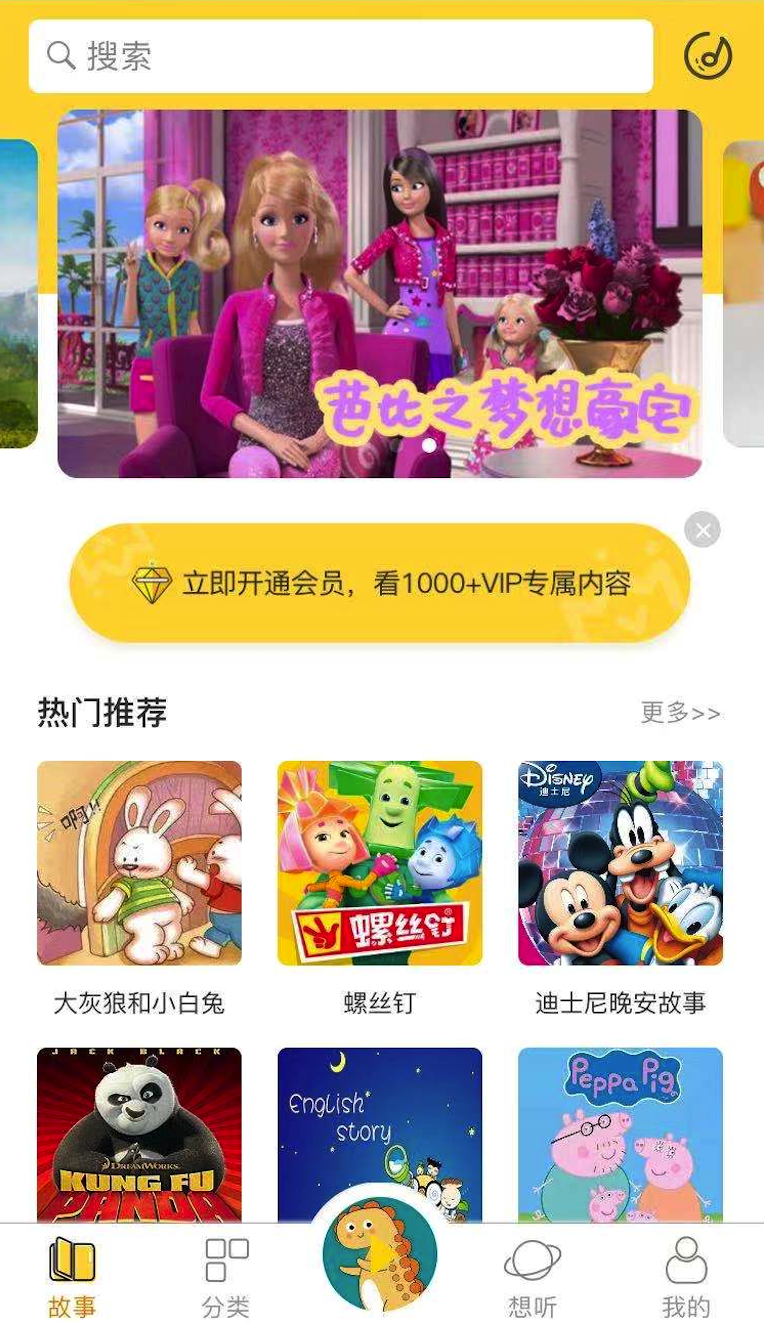Viewport: 764px width, 1322px height.
Task: Open the music player icon beside search
Action: (708, 56)
